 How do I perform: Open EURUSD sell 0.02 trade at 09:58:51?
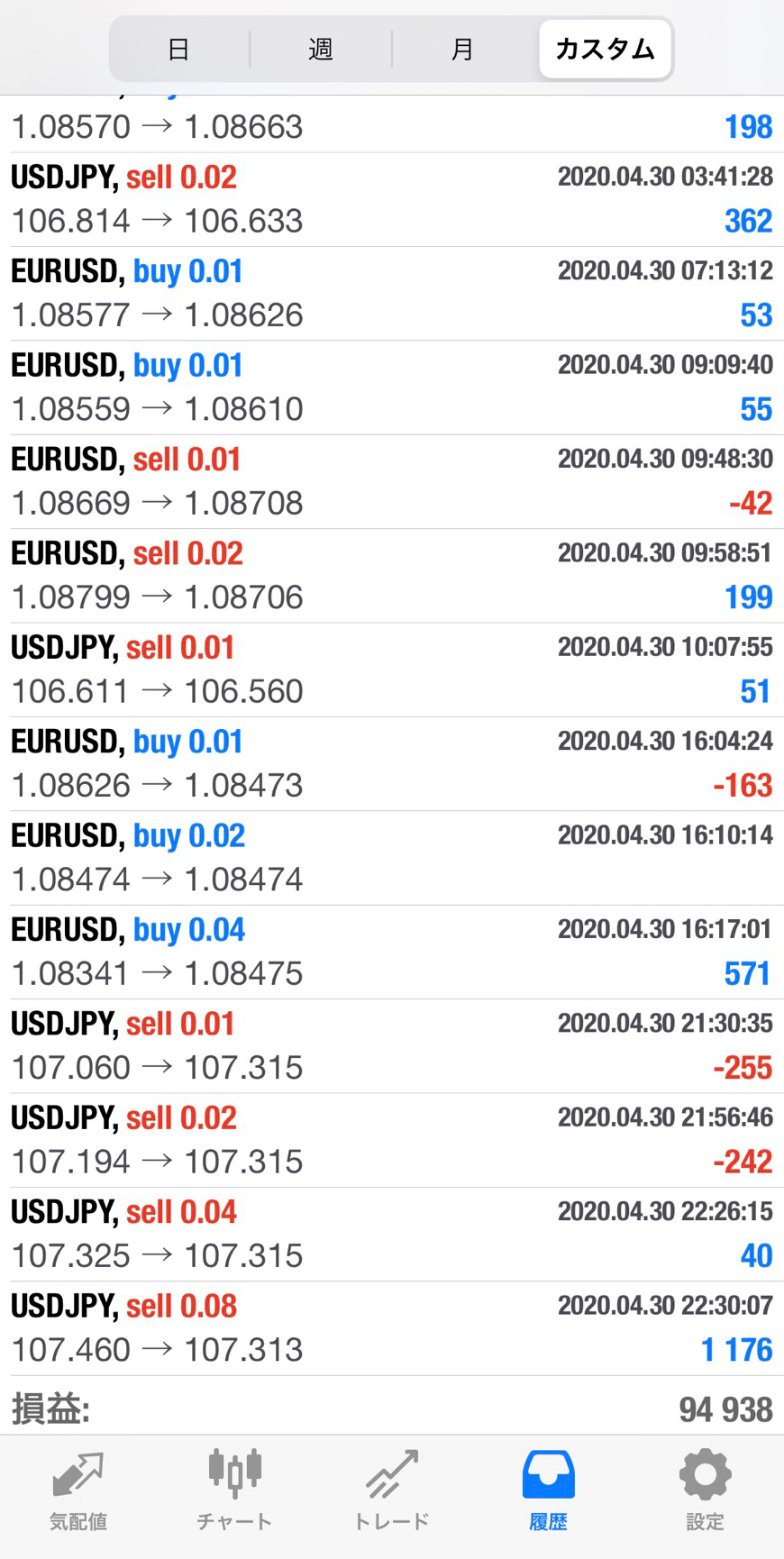pyautogui.click(x=391, y=576)
